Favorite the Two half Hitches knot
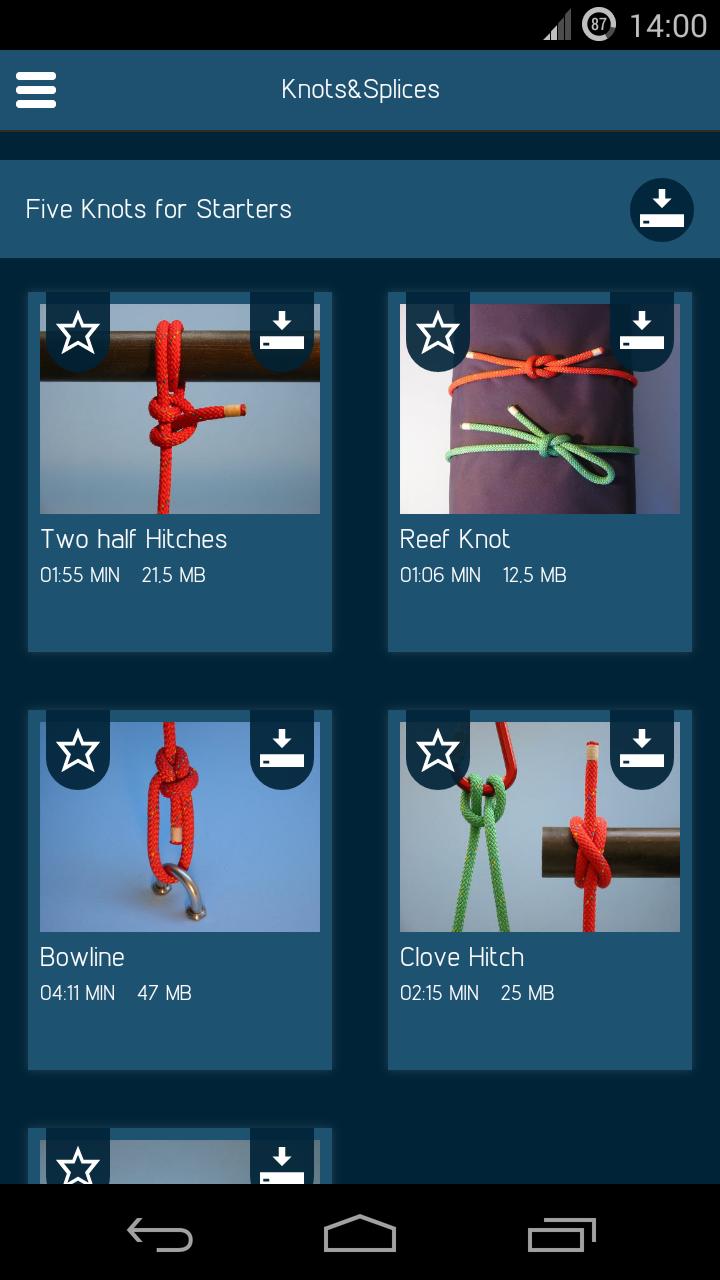This screenshot has height=1280, width=720. point(78,332)
